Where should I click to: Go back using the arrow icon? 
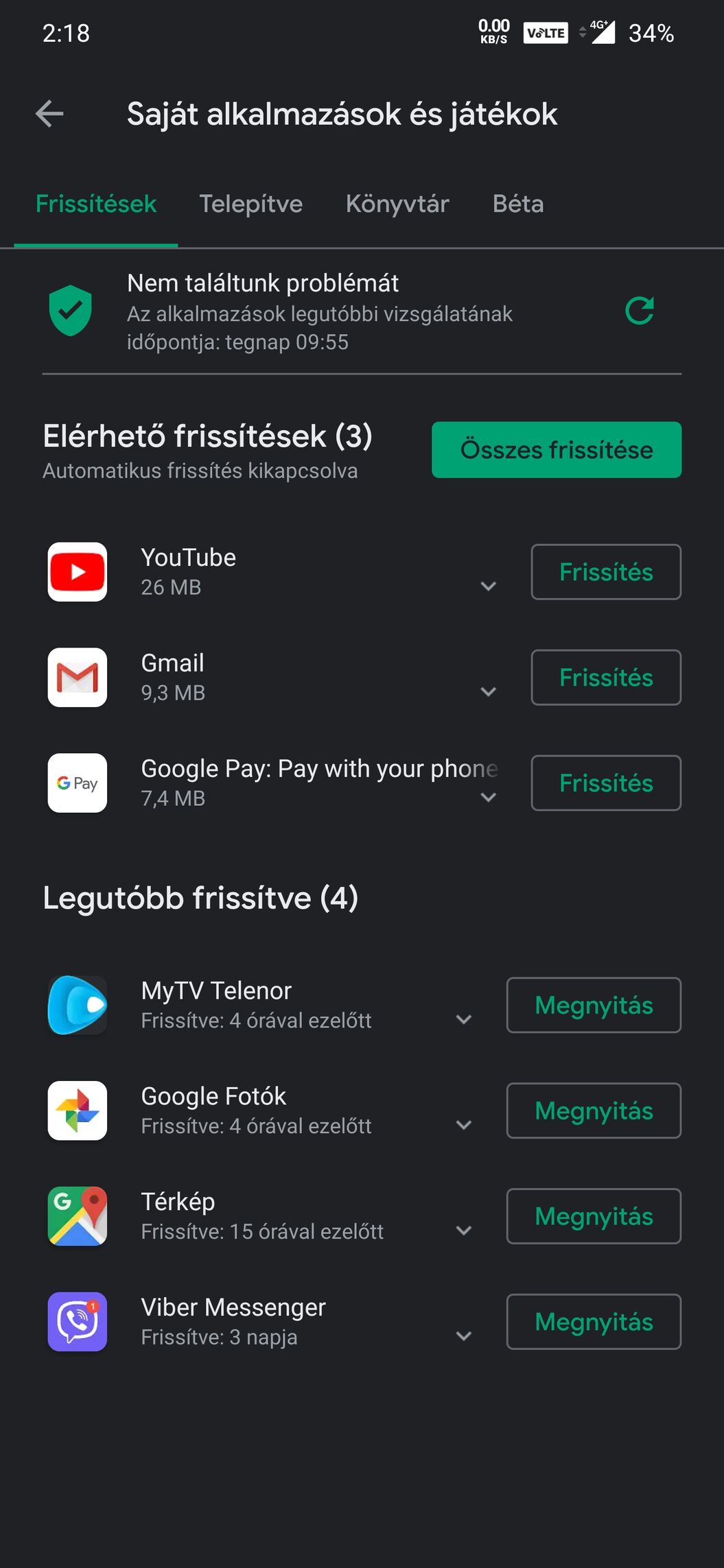tap(49, 114)
